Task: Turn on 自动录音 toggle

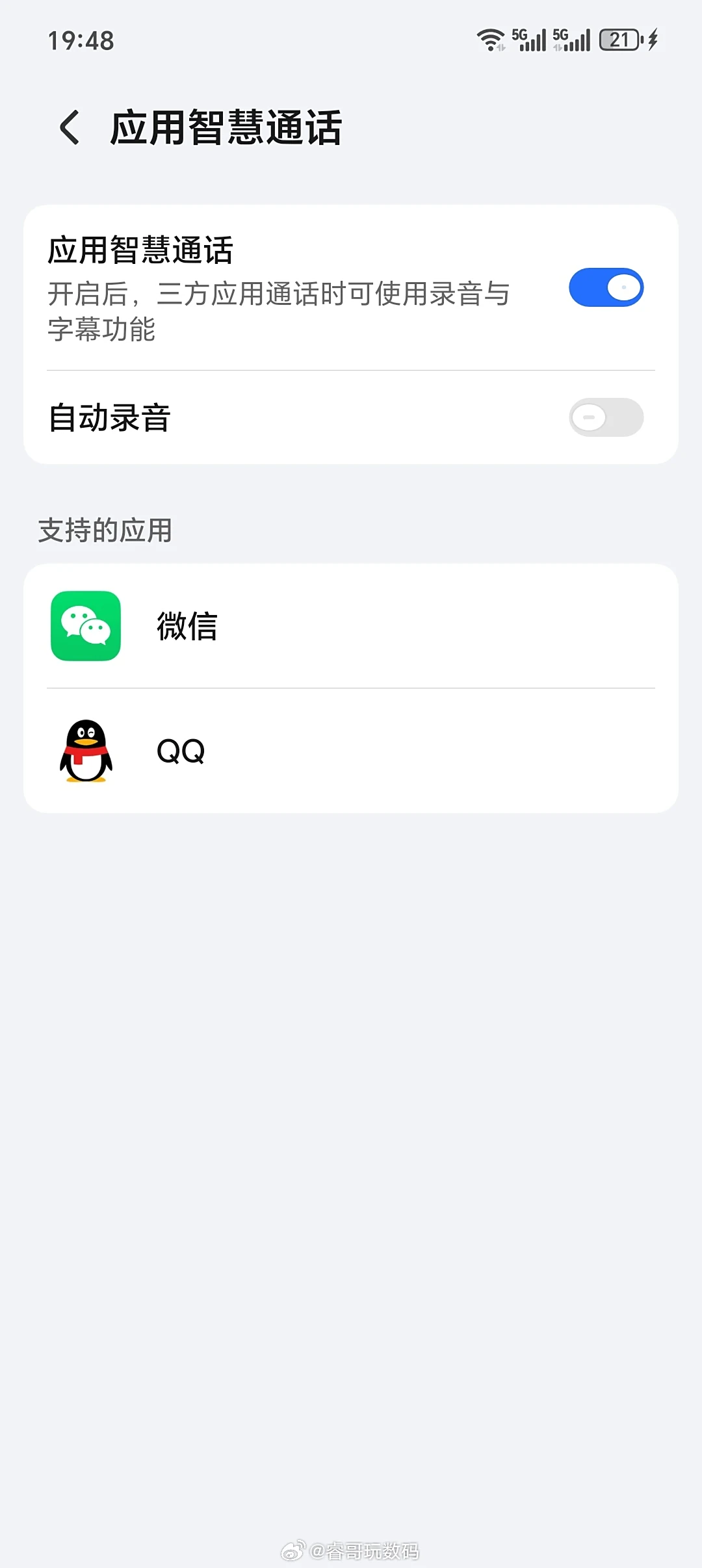Action: [606, 417]
